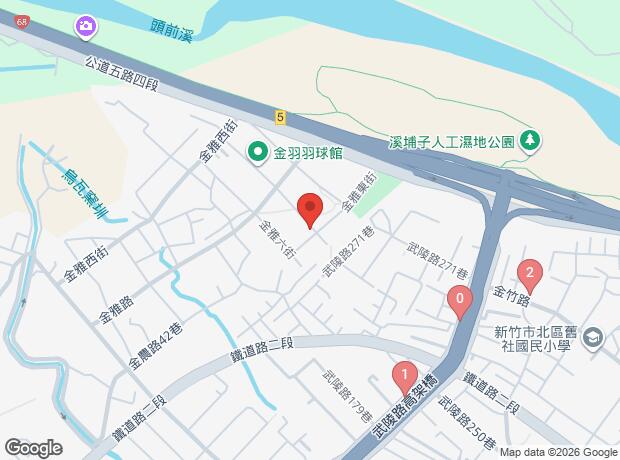This screenshot has width=620, height=460.
Task: Select the red marker numbered 1
Action: point(404,376)
